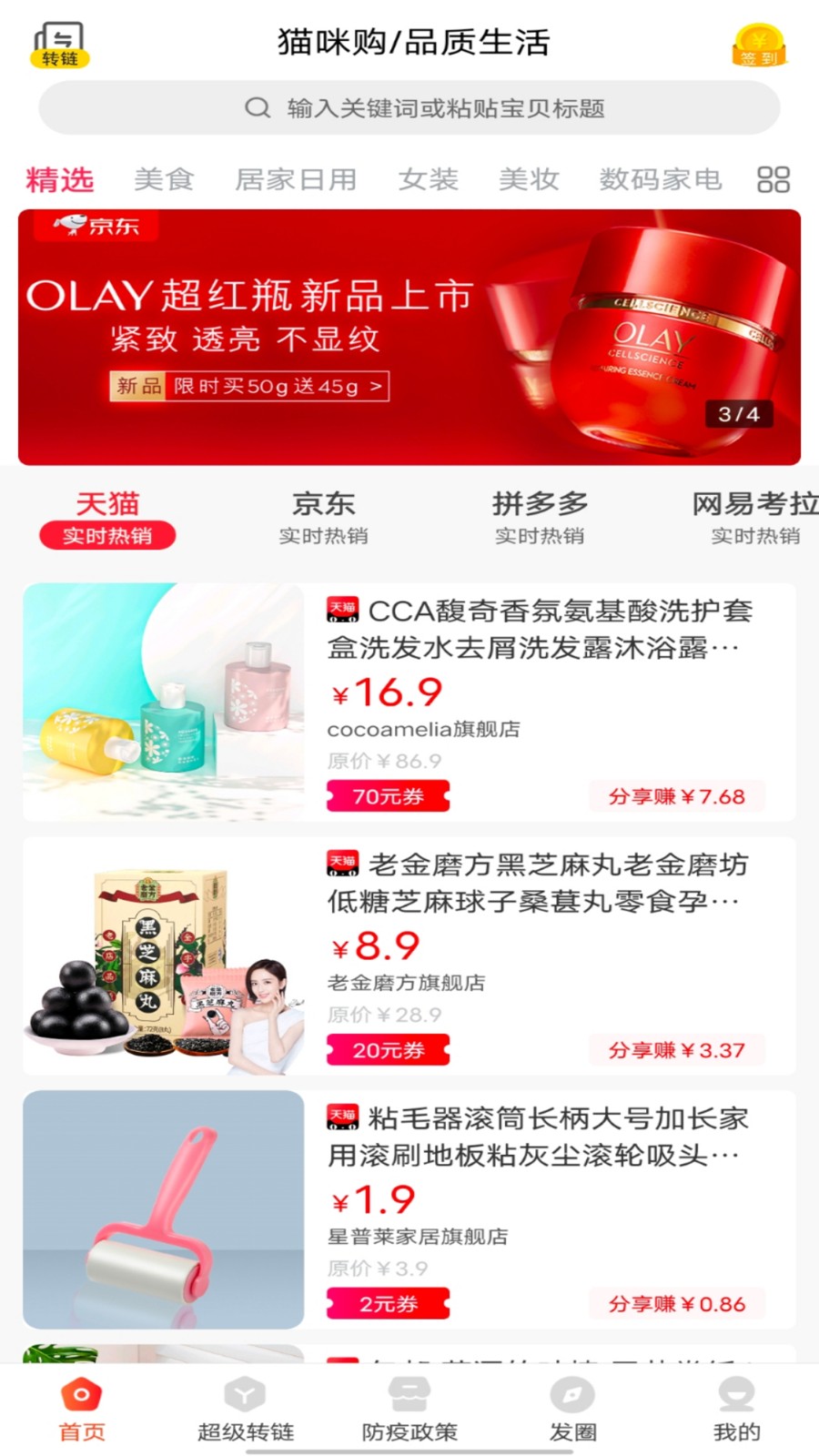The width and height of the screenshot is (819, 1456).
Task: Select the 居家日用 category tab
Action: (296, 179)
